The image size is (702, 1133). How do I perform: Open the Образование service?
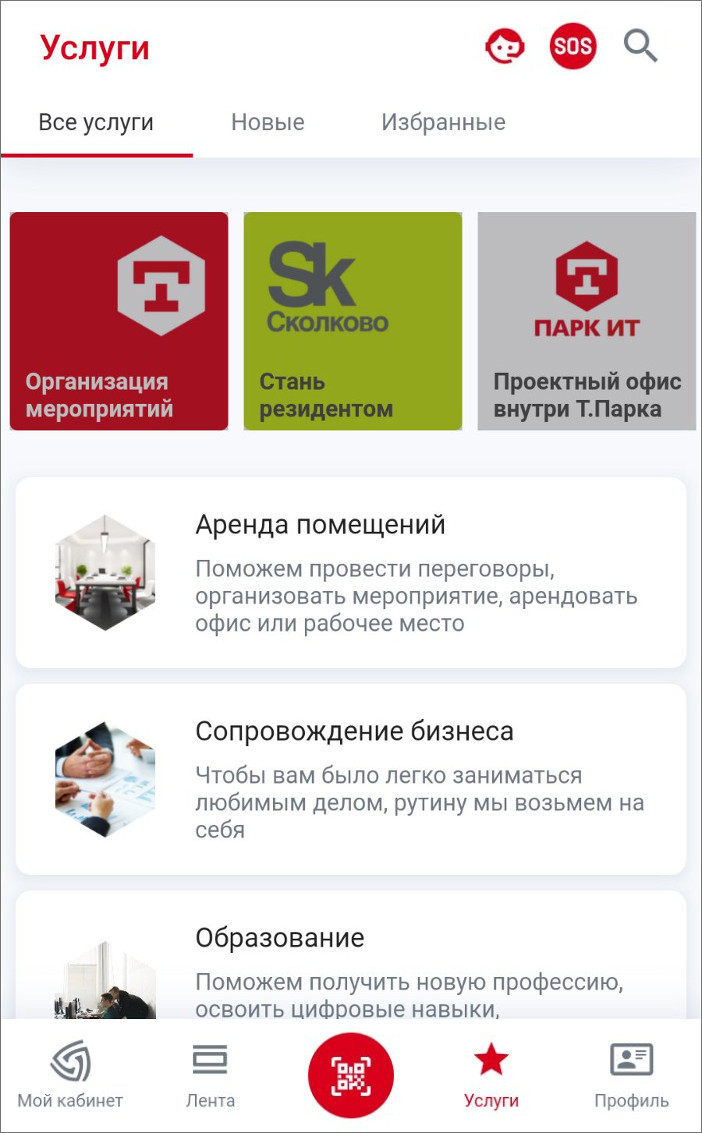pyautogui.click(x=351, y=960)
